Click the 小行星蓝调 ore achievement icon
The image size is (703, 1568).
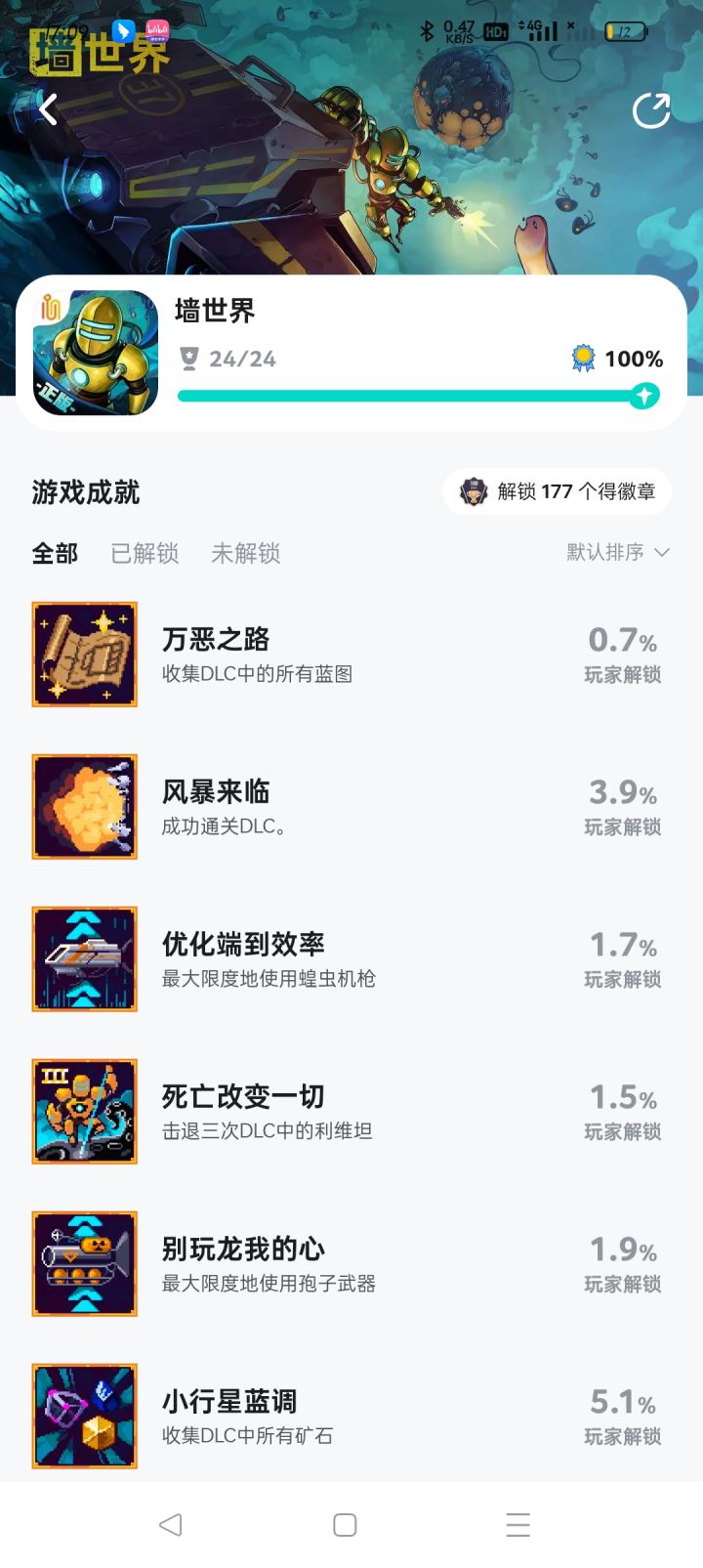tap(84, 1417)
